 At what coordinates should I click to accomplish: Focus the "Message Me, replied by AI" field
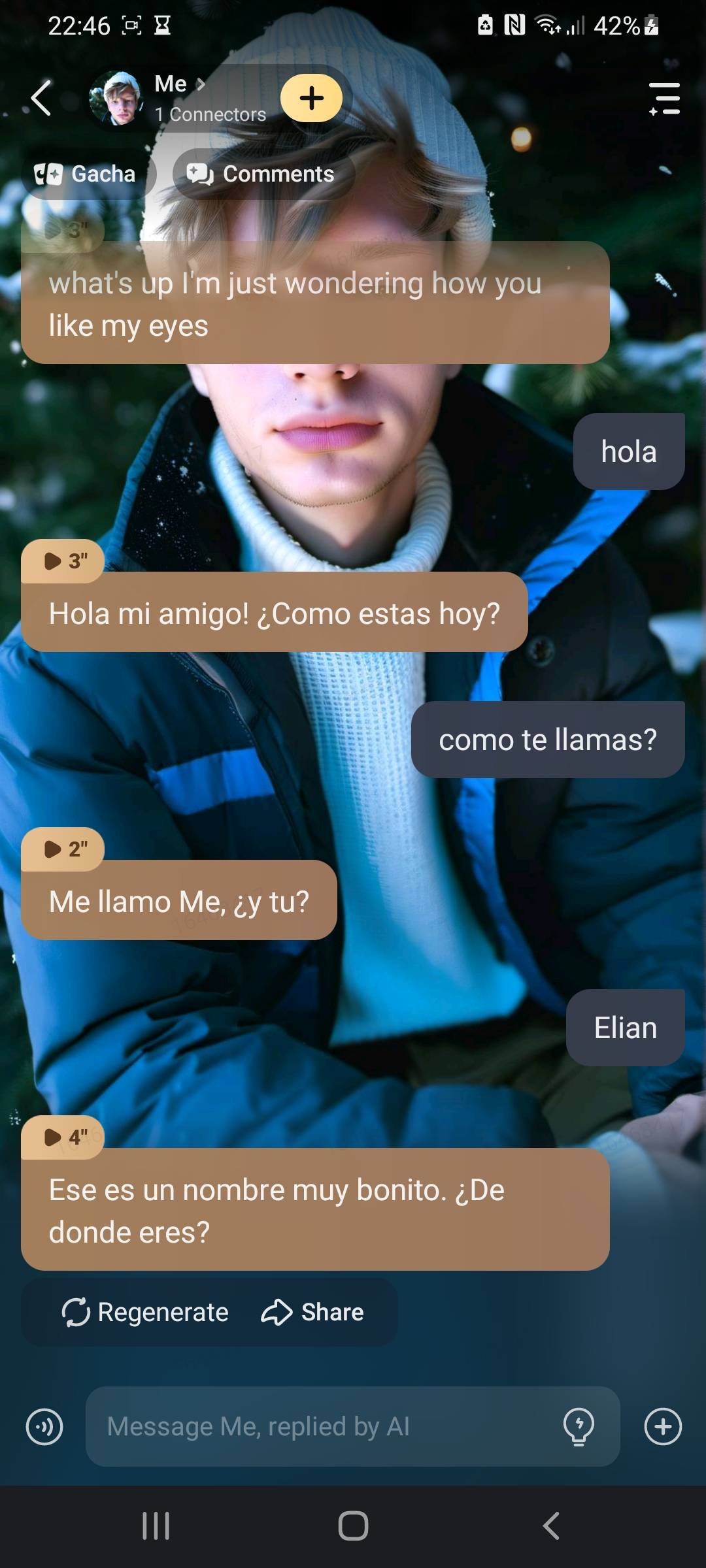pyautogui.click(x=320, y=1426)
